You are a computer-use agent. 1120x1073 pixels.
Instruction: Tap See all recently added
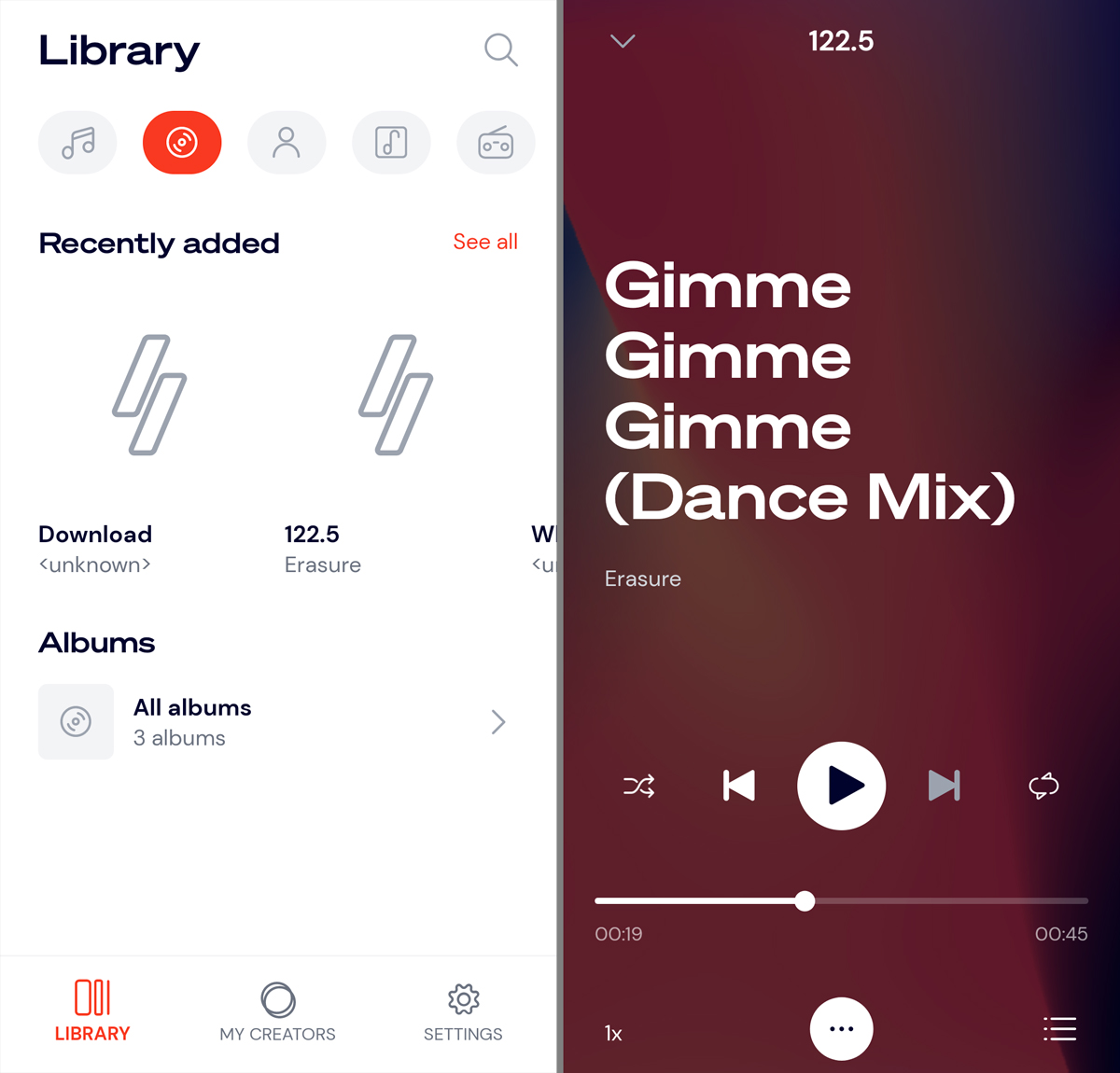(484, 242)
